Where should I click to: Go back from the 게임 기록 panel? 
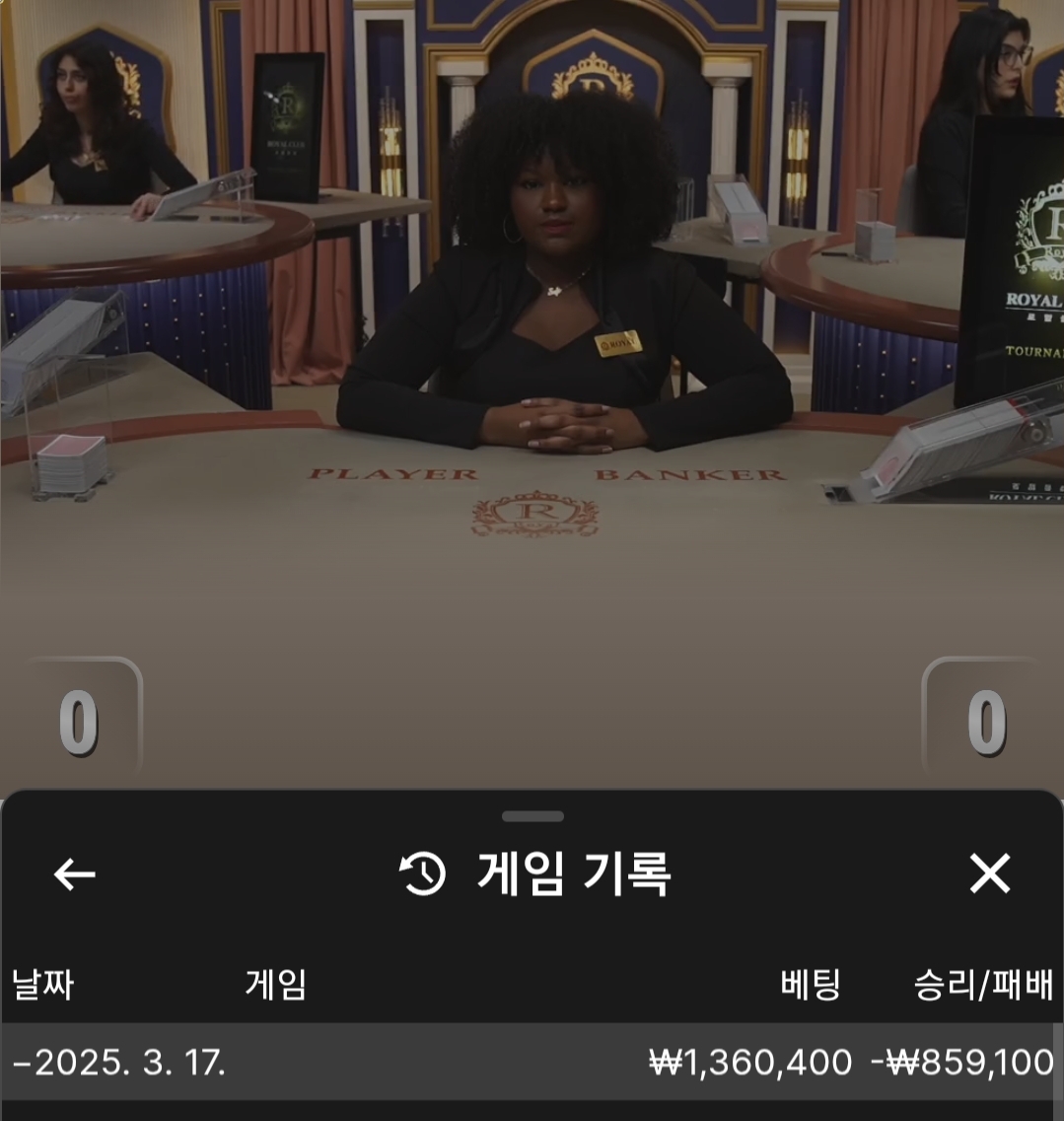coord(74,874)
